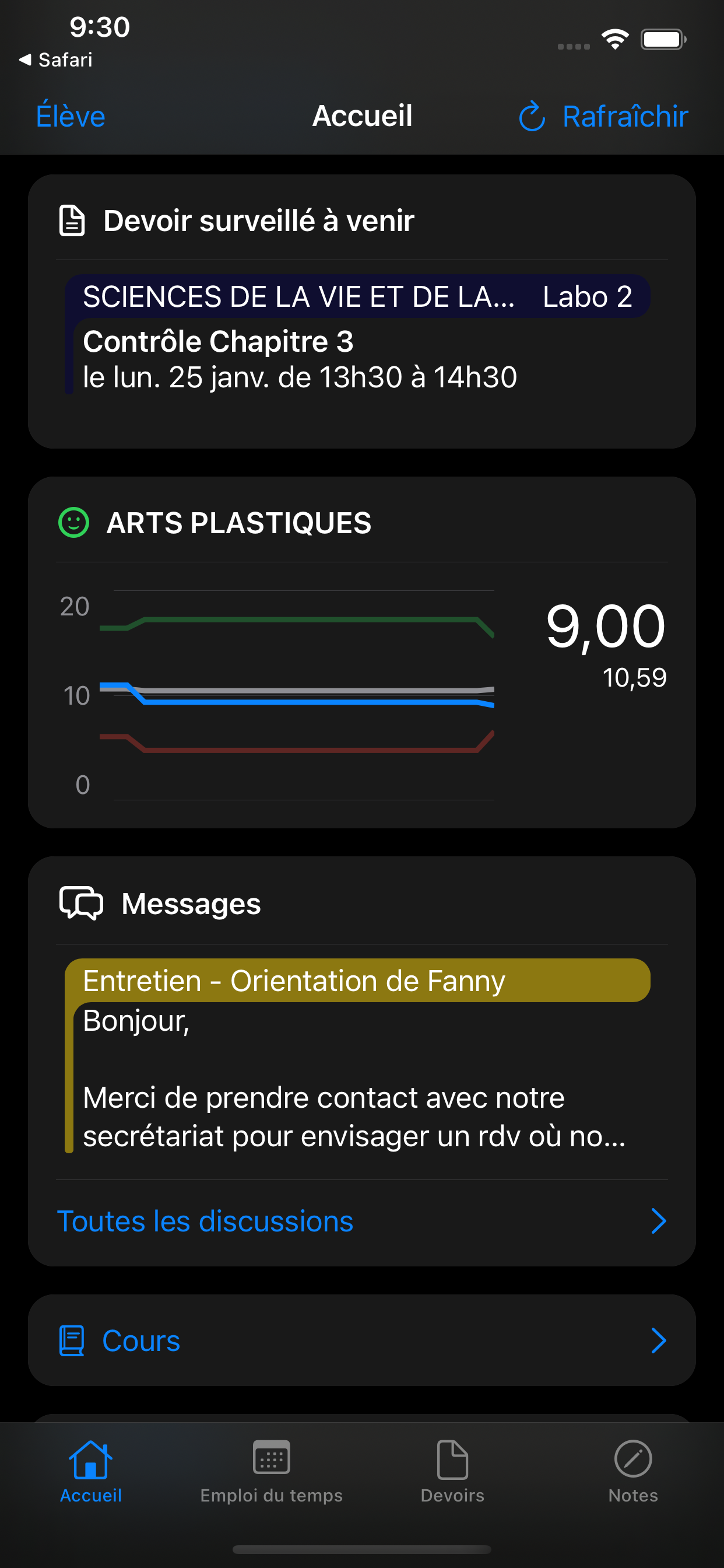724x1568 pixels.
Task: Expand Toutes les discussions with its chevron
Action: 658,1220
